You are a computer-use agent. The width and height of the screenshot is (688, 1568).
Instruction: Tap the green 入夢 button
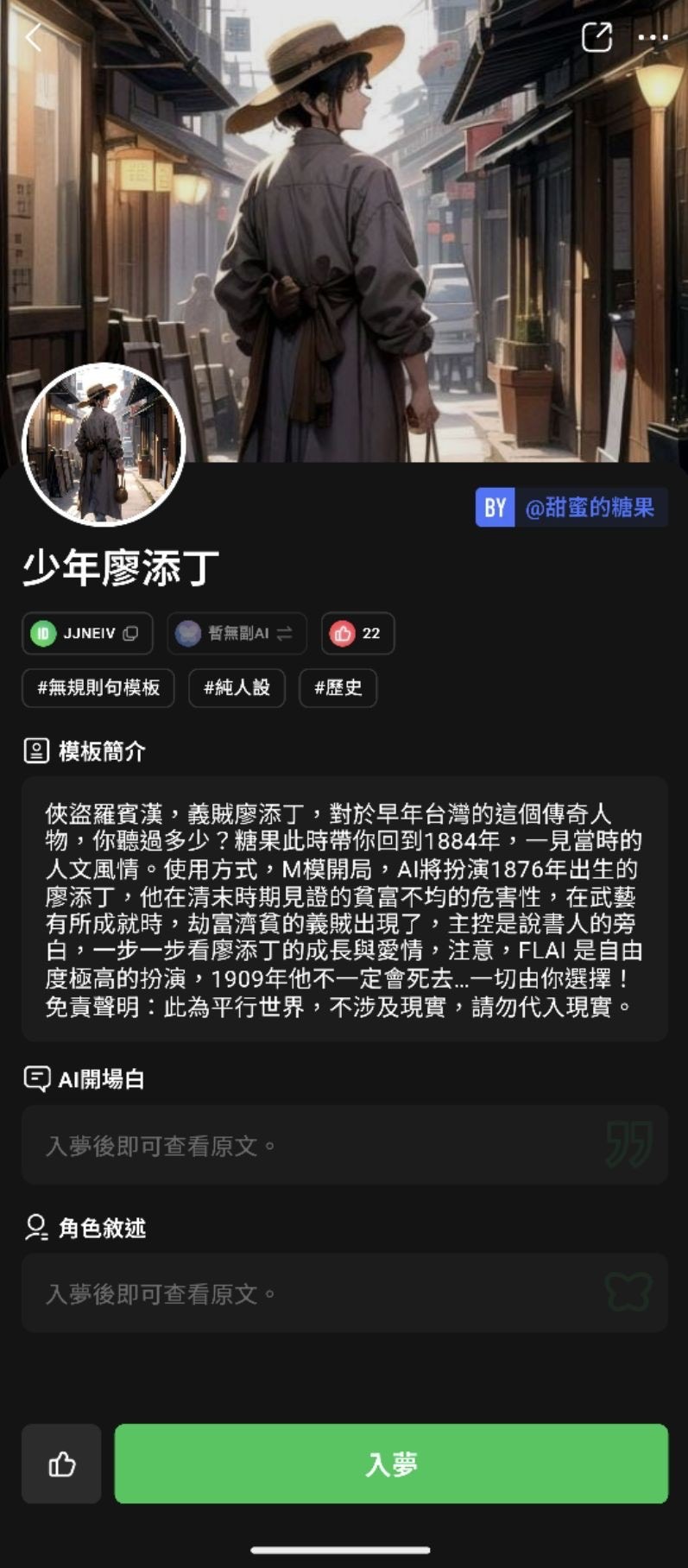391,1464
